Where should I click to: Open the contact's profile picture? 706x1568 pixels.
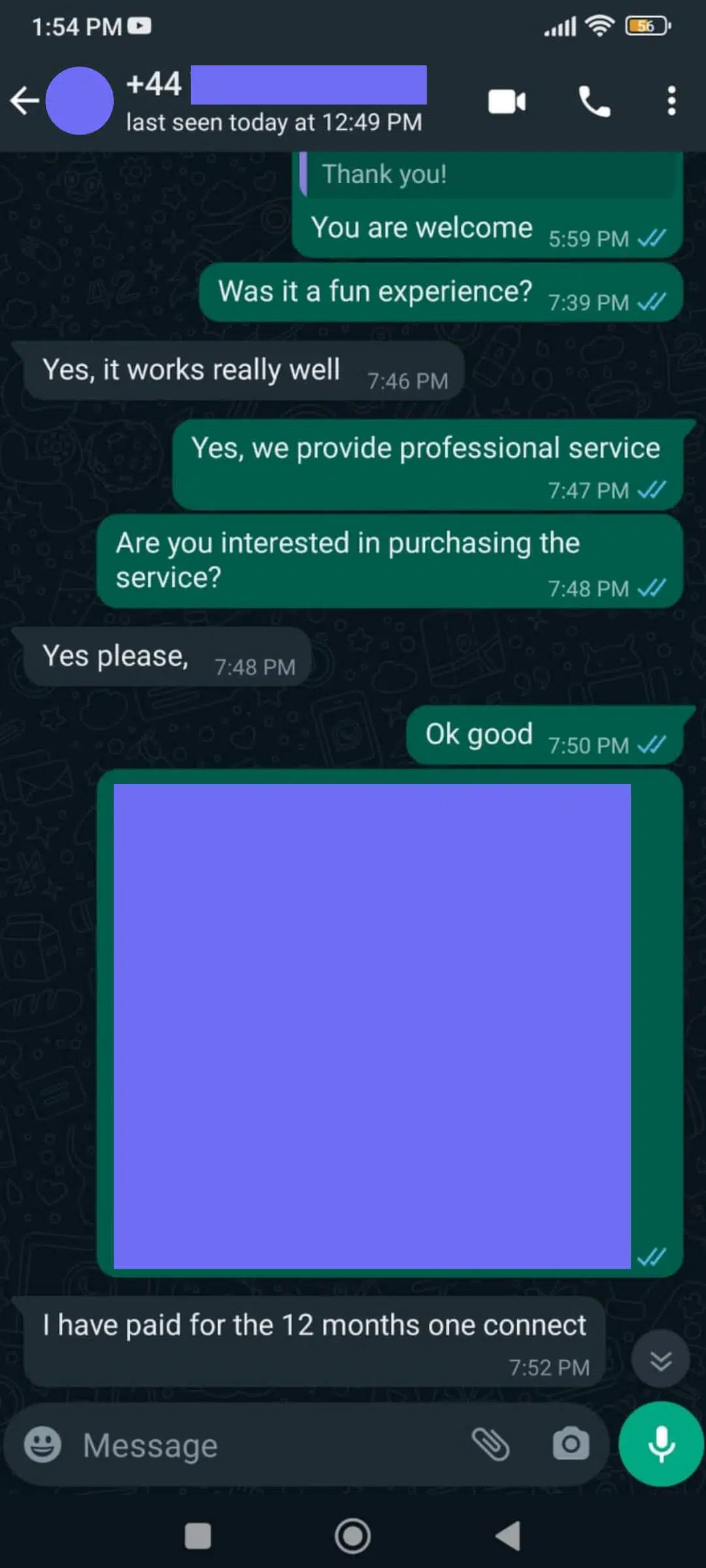point(80,101)
